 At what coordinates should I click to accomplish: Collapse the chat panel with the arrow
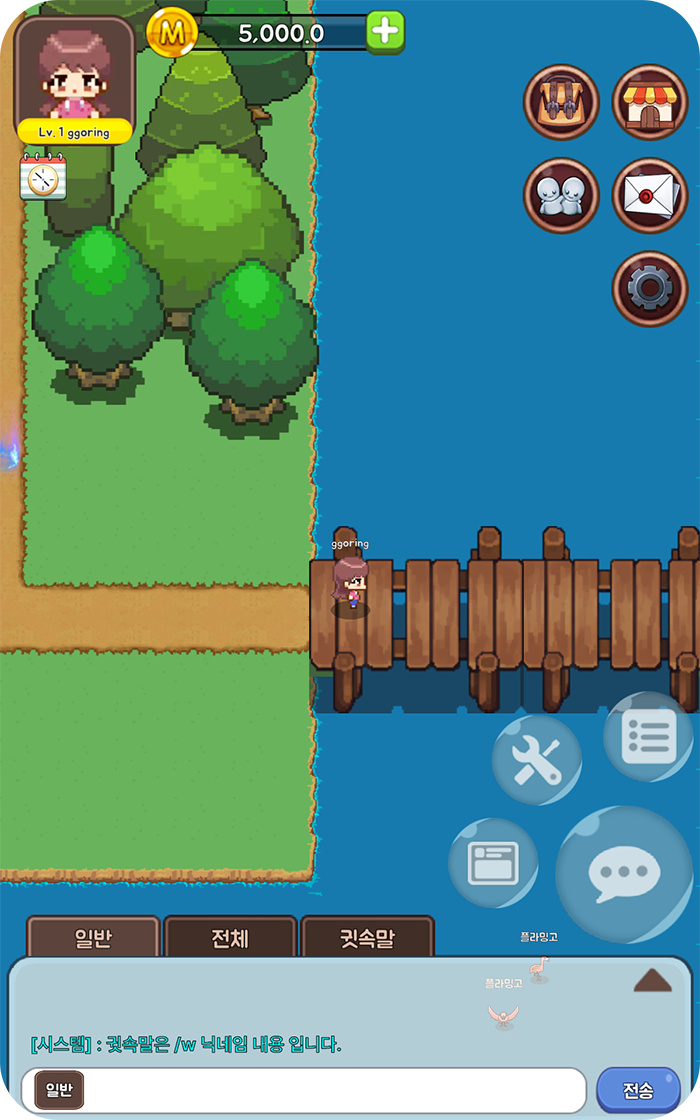click(652, 980)
